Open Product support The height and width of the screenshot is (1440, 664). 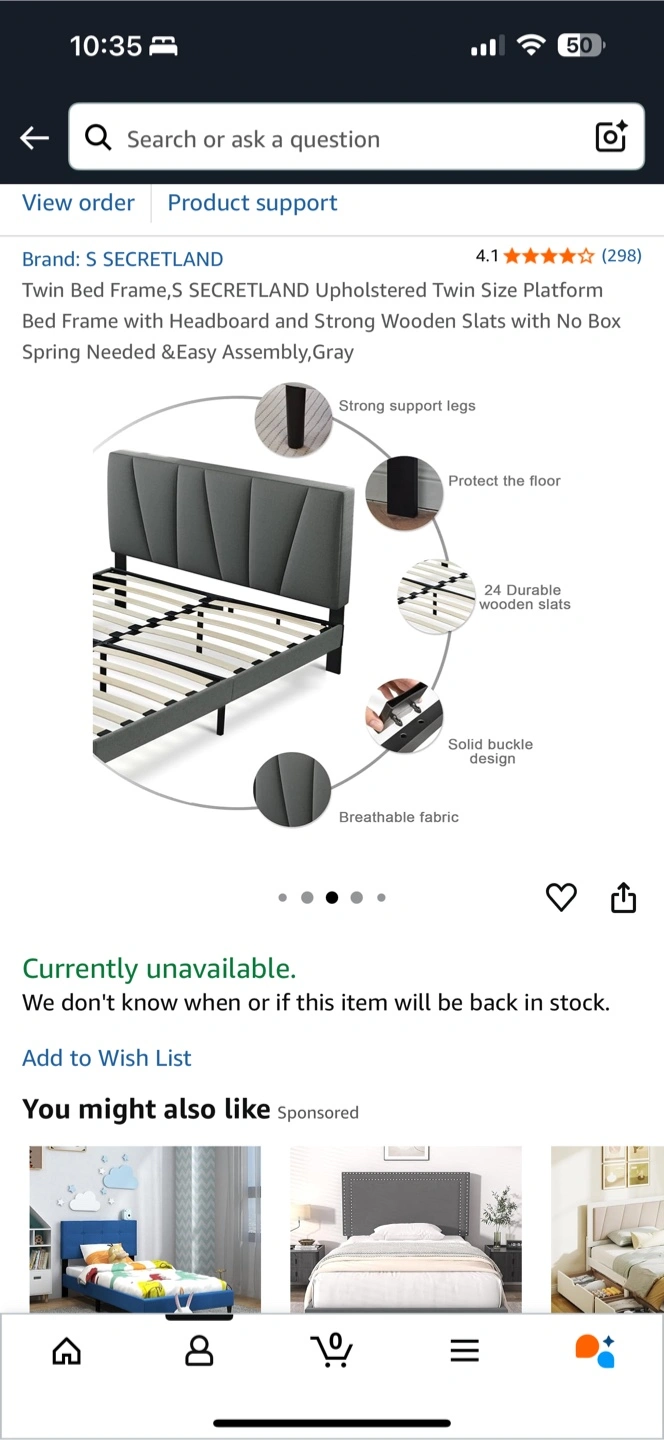[252, 203]
